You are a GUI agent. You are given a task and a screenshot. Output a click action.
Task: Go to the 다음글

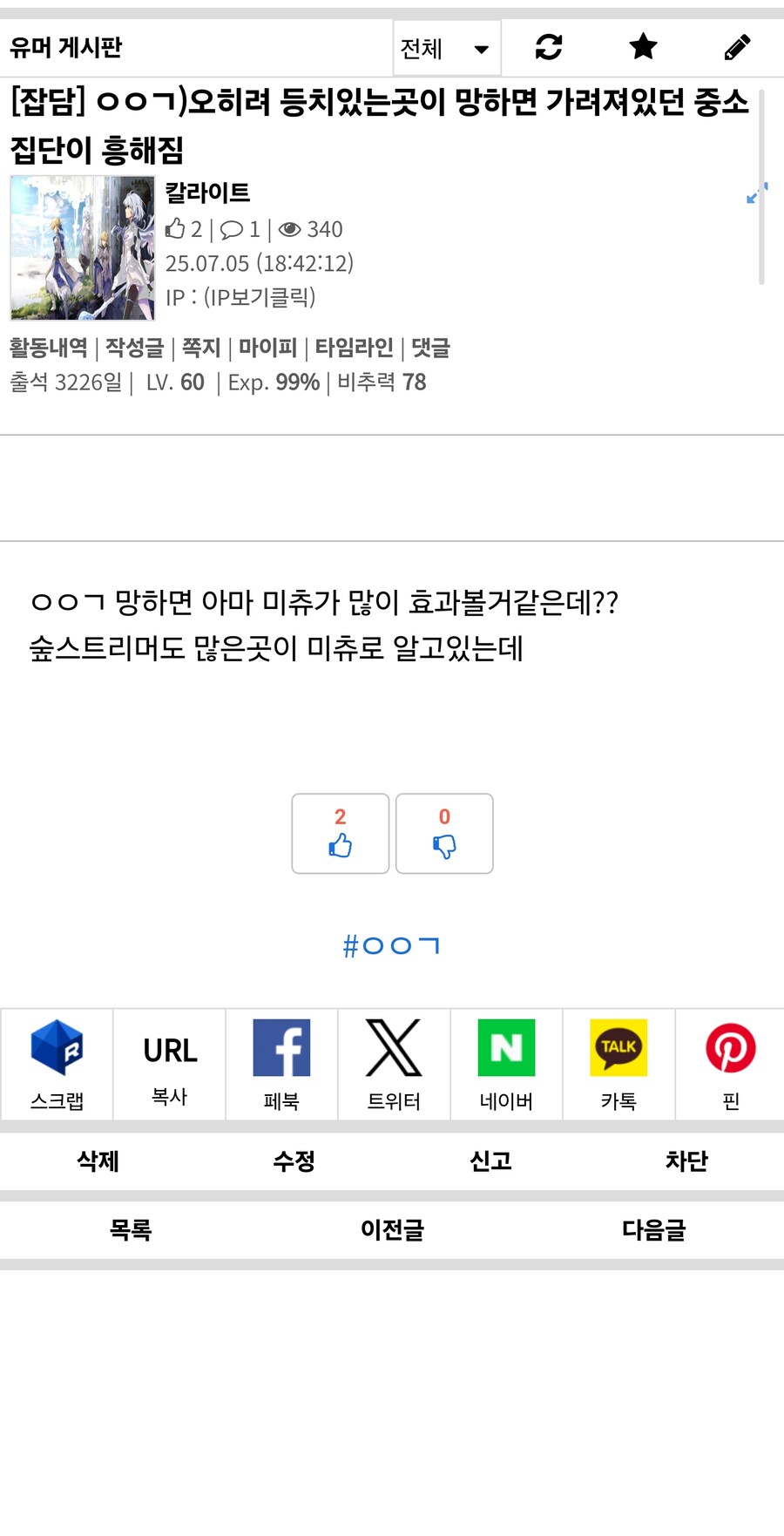pyautogui.click(x=653, y=1229)
